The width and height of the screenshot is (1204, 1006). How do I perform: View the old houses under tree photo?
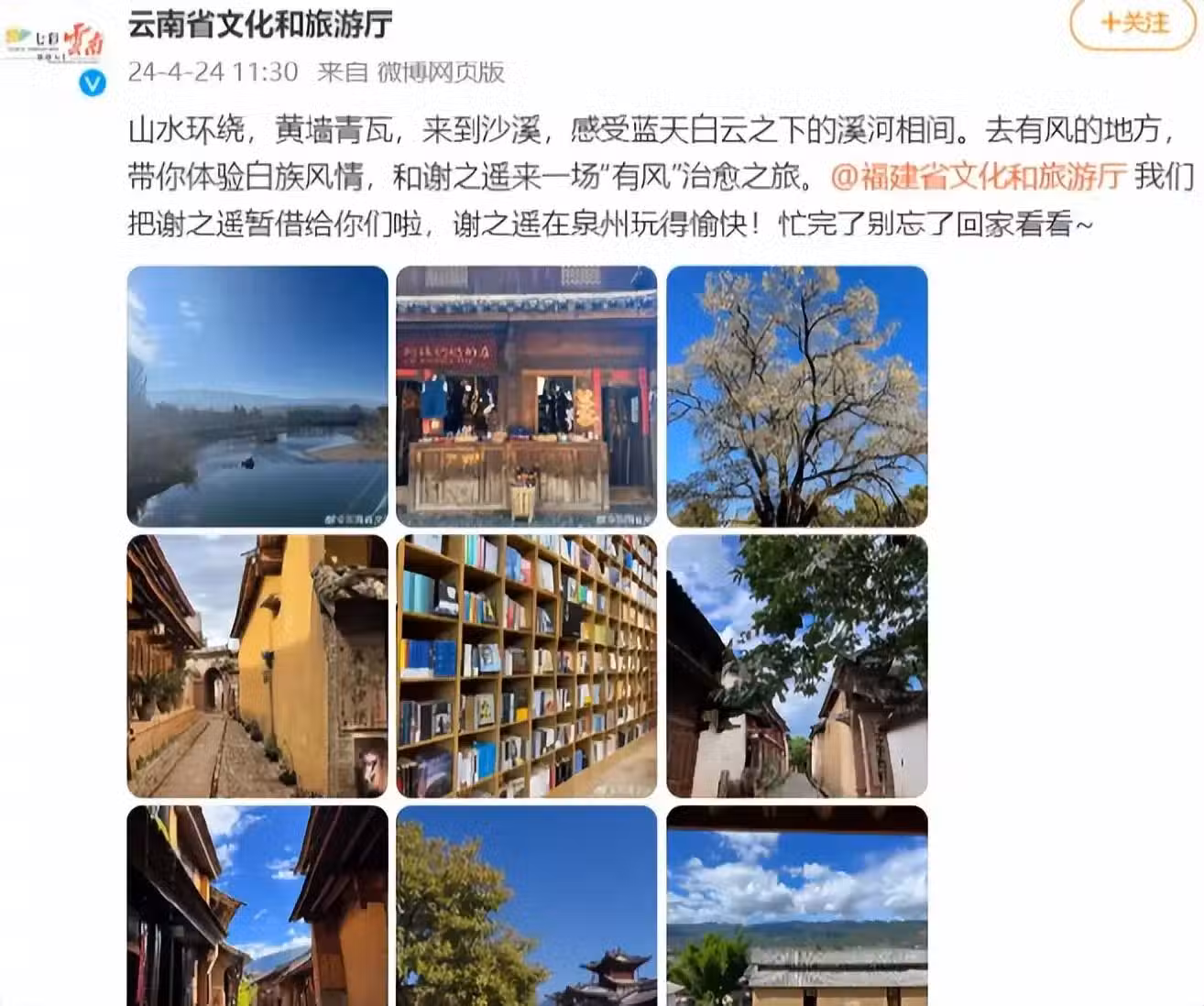(x=796, y=666)
